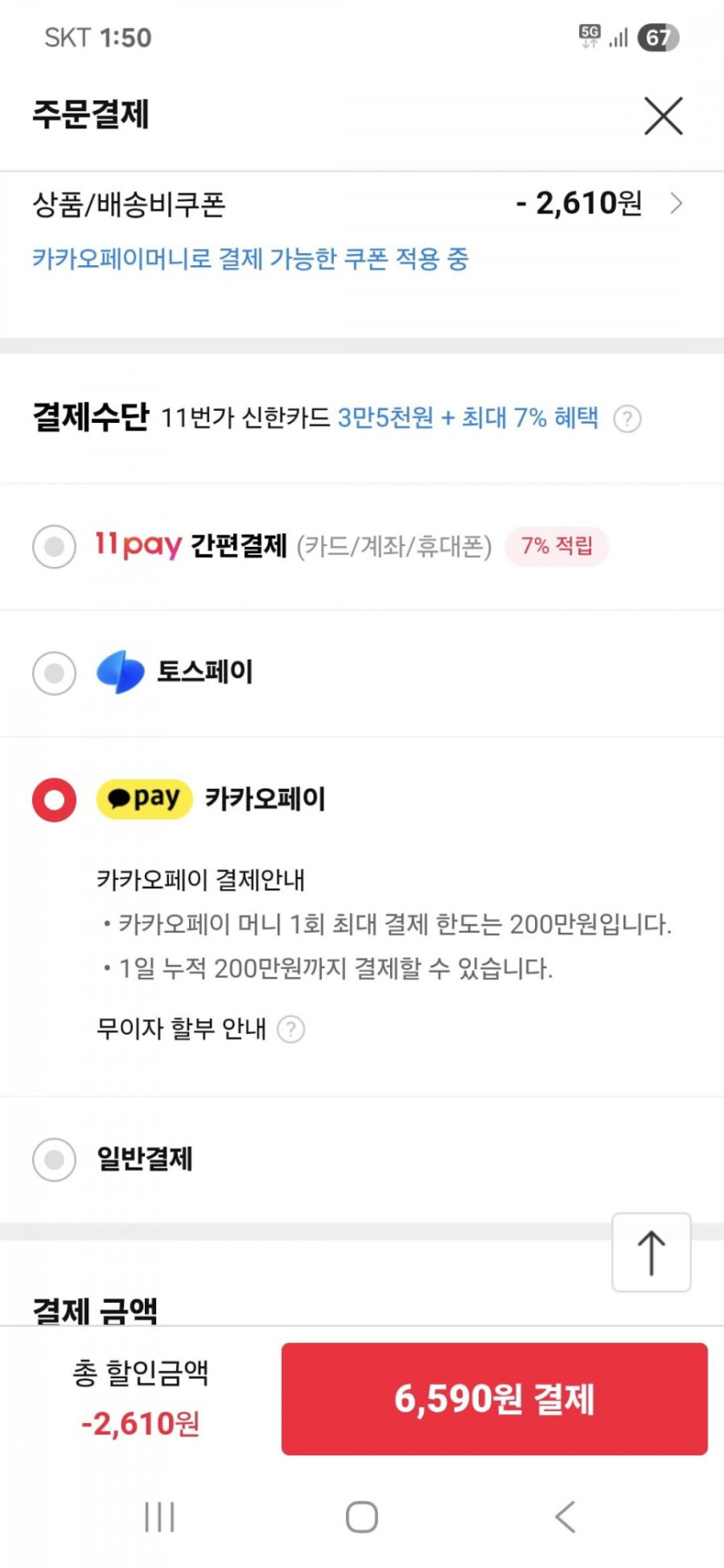This screenshot has height=1568, width=724.
Task: Choose 토스페이 as payment method
Action: 54,673
